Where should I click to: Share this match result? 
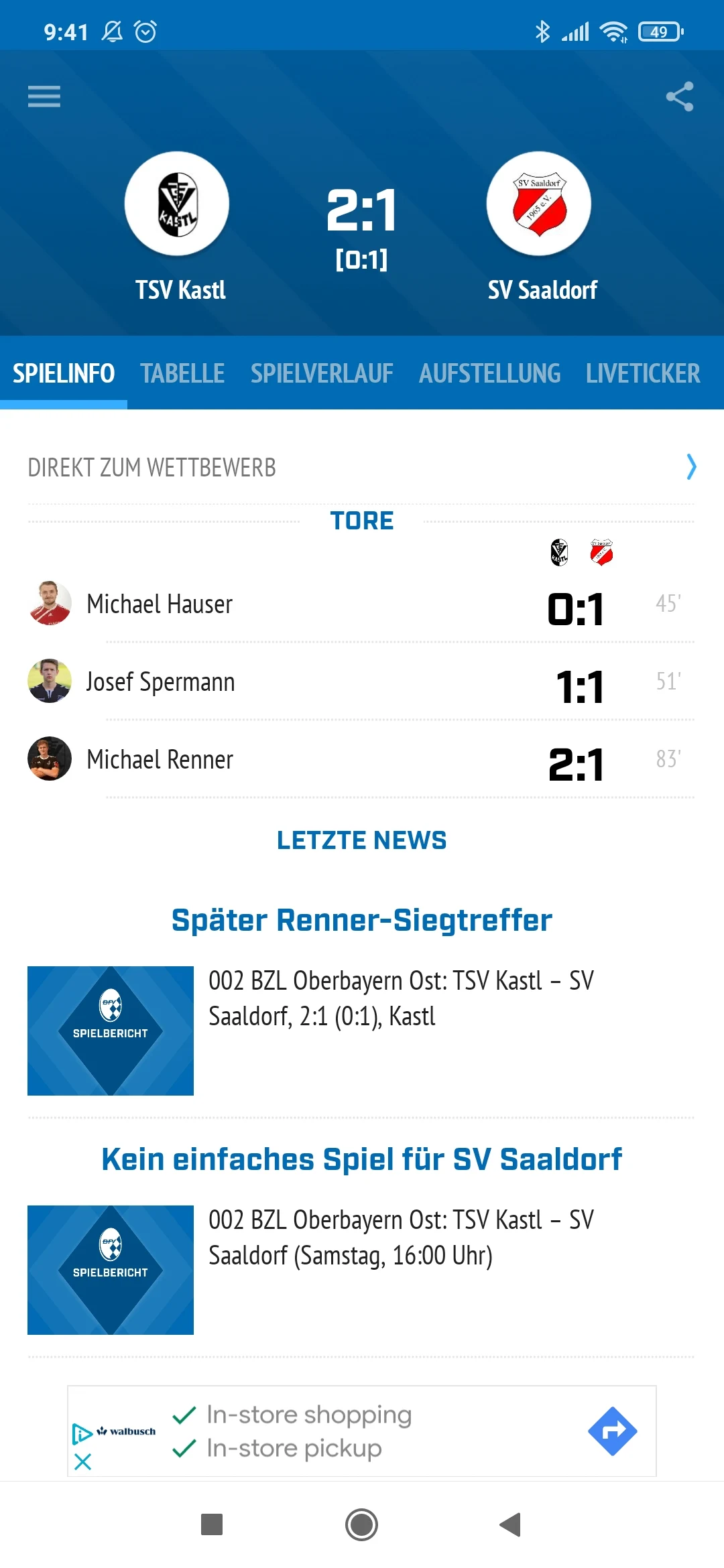click(x=679, y=96)
